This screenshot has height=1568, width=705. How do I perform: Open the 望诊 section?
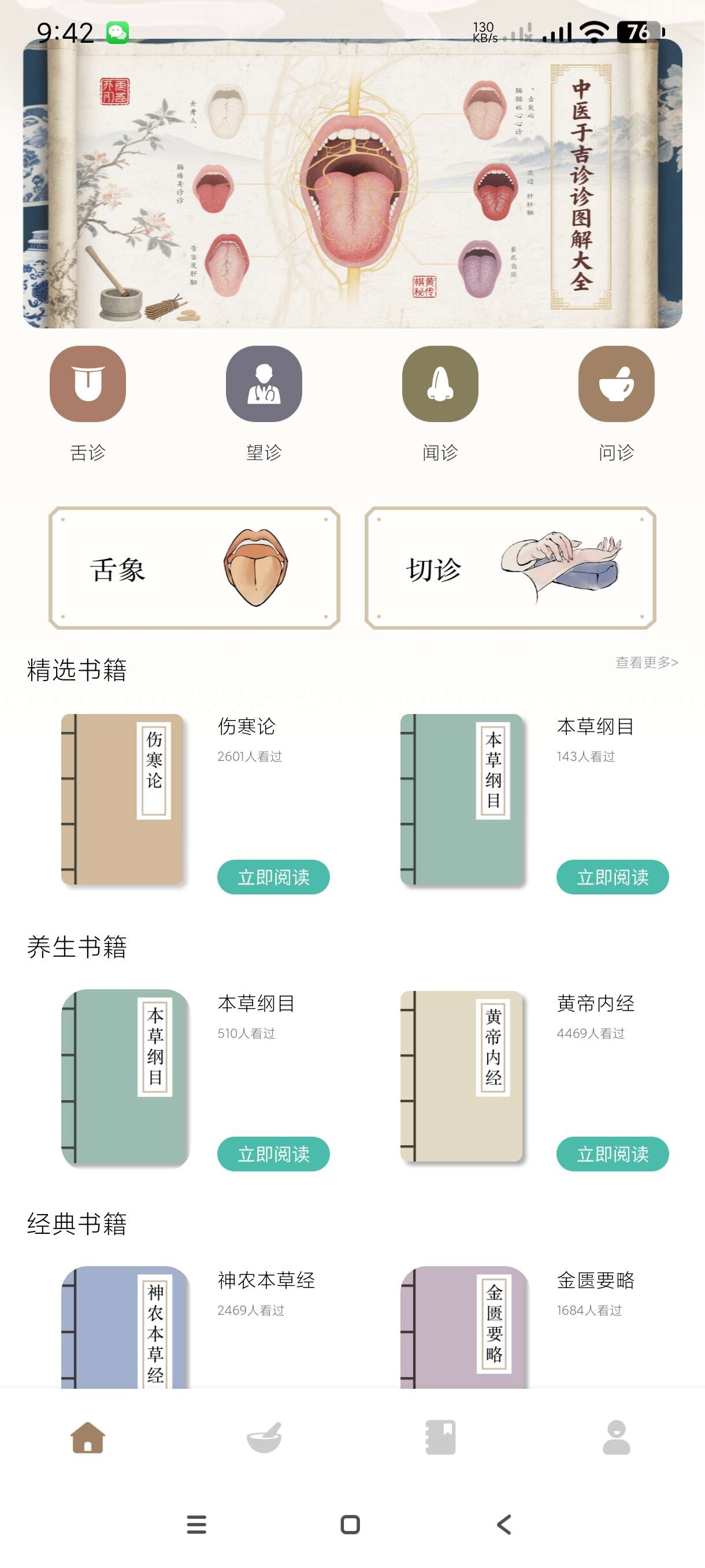coord(264,384)
